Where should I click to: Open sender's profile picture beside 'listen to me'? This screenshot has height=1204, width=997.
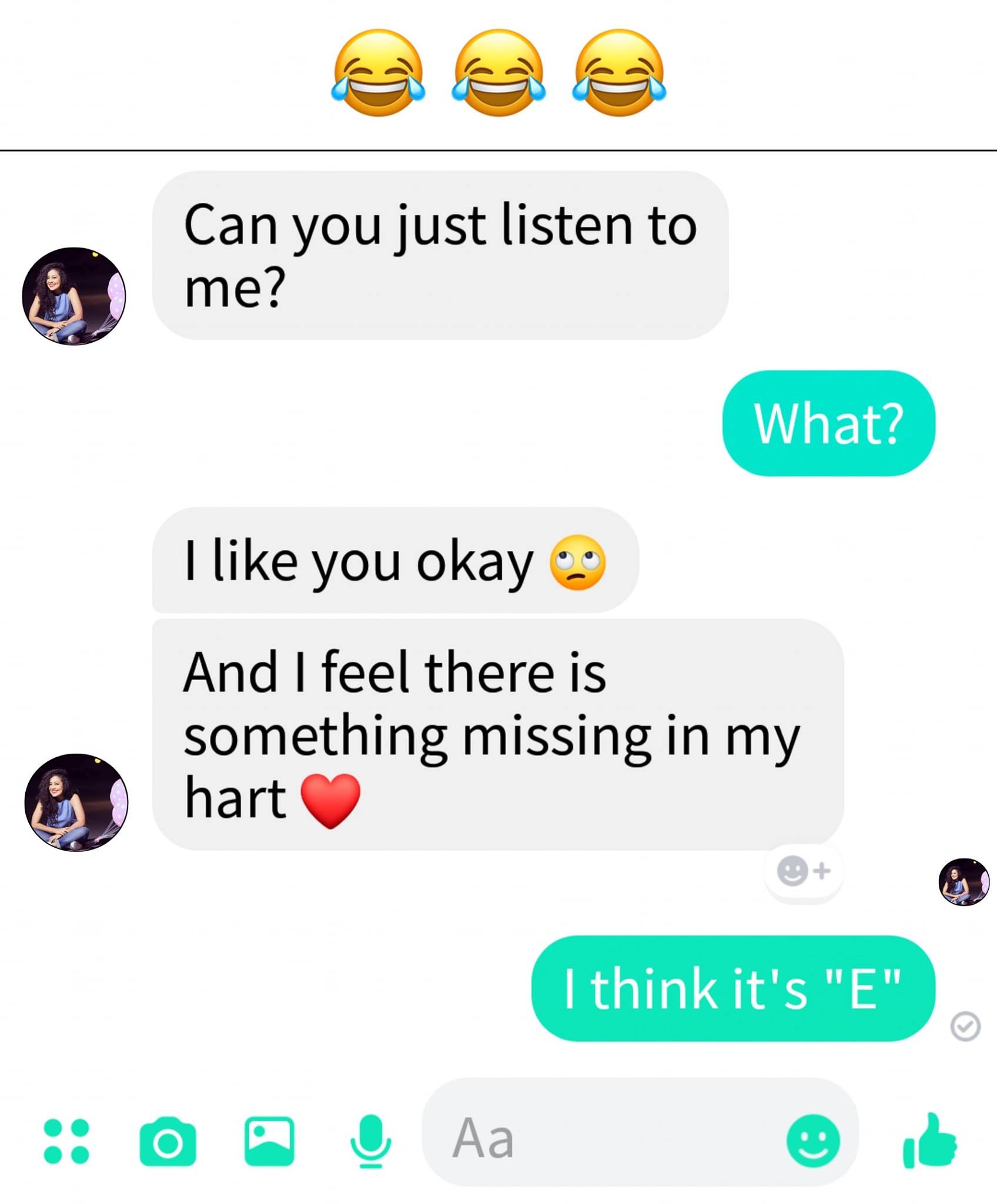(x=74, y=296)
